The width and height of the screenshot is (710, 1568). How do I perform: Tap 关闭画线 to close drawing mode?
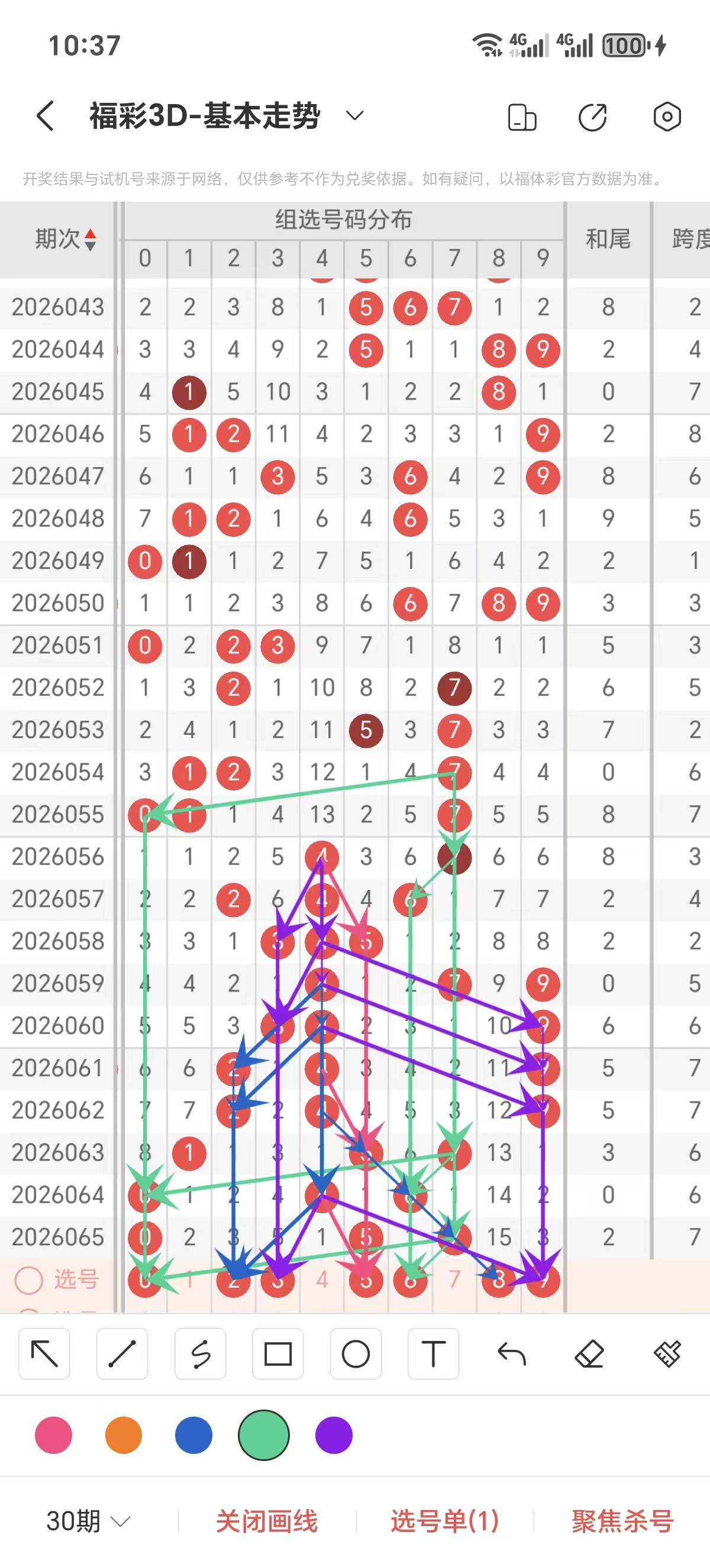point(267,1521)
